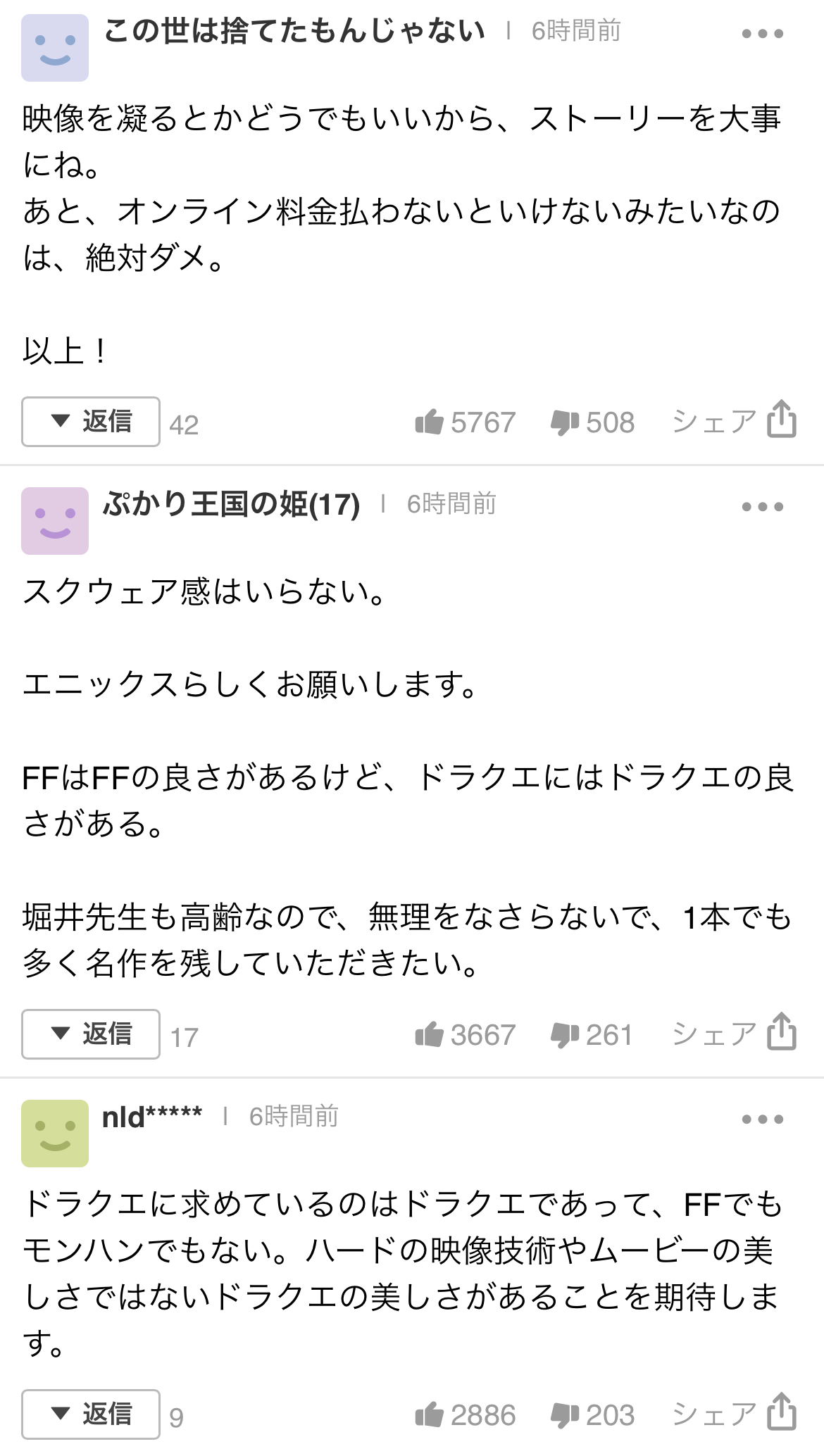This screenshot has height=1456, width=824.
Task: Open the overflow menu on この世は捨てたもんじゃない's comment
Action: 762,33
